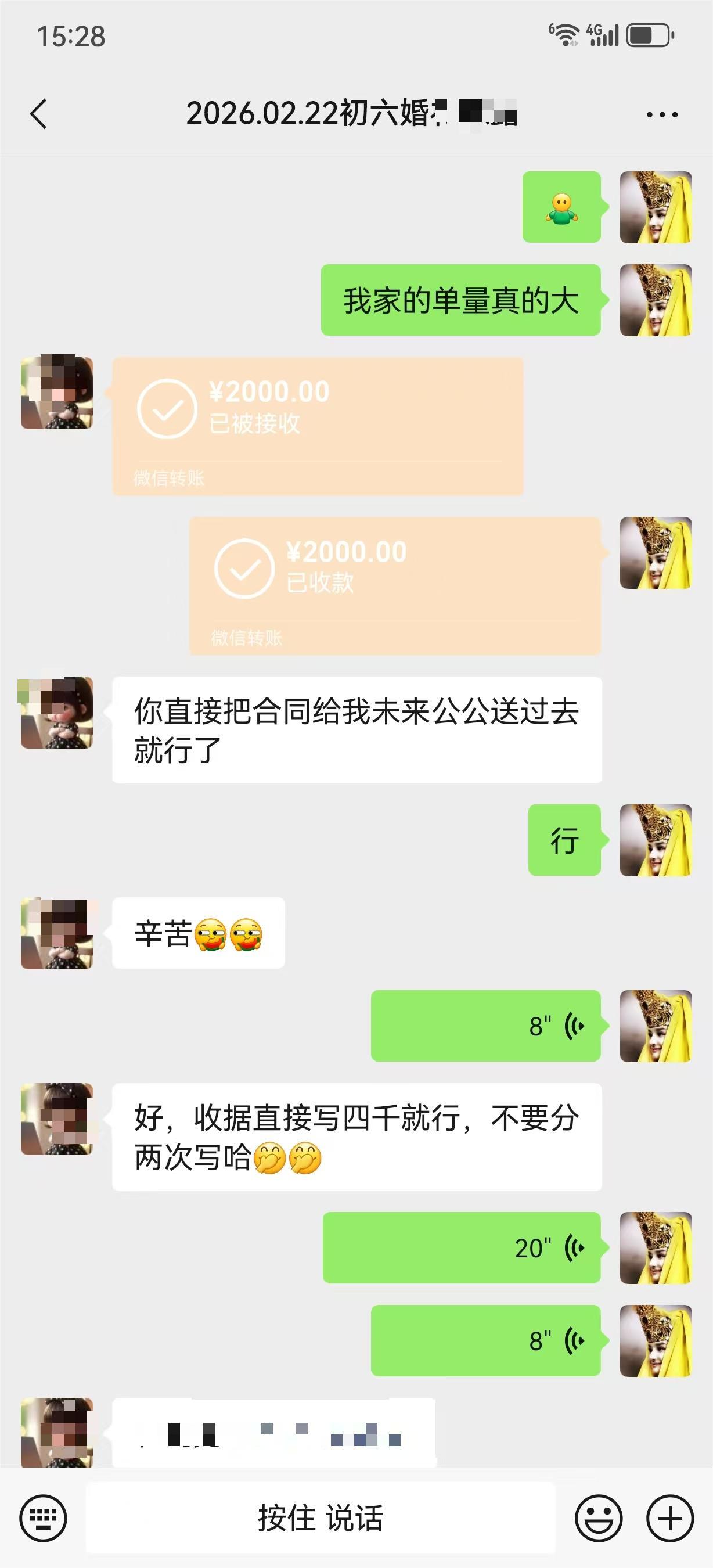View own profile avatar beside 行 message

(656, 840)
